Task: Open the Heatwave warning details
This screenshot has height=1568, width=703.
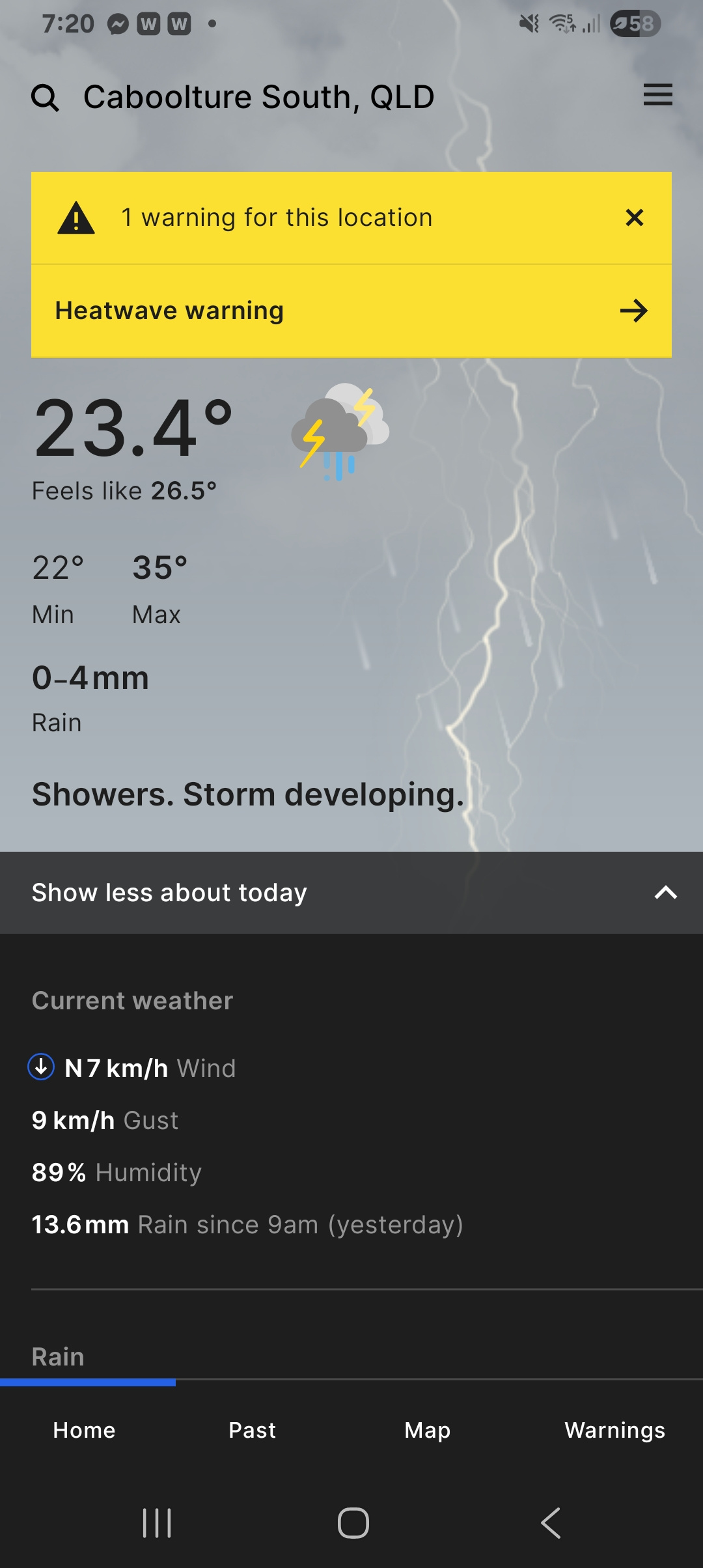Action: click(x=351, y=311)
